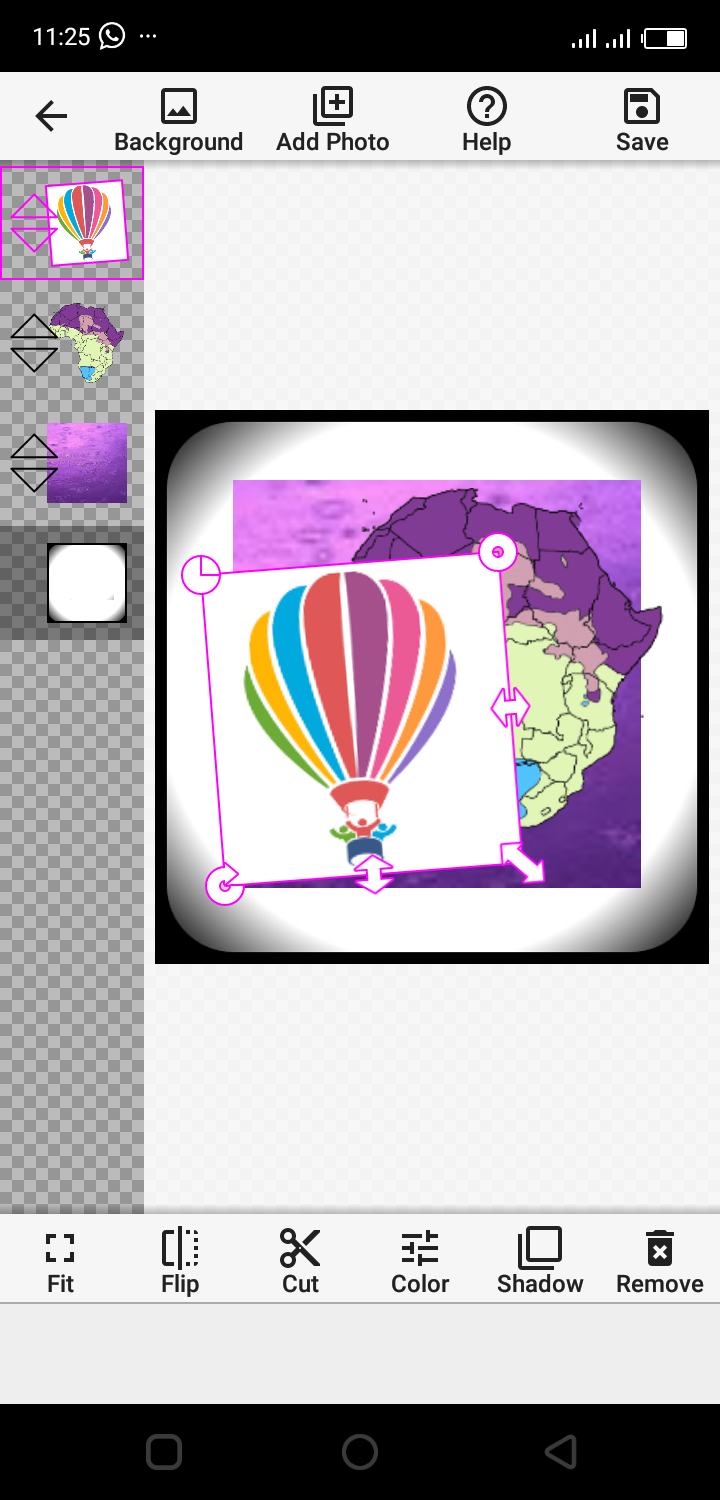The image size is (720, 1500).
Task: Tap the system home button
Action: [360, 1451]
